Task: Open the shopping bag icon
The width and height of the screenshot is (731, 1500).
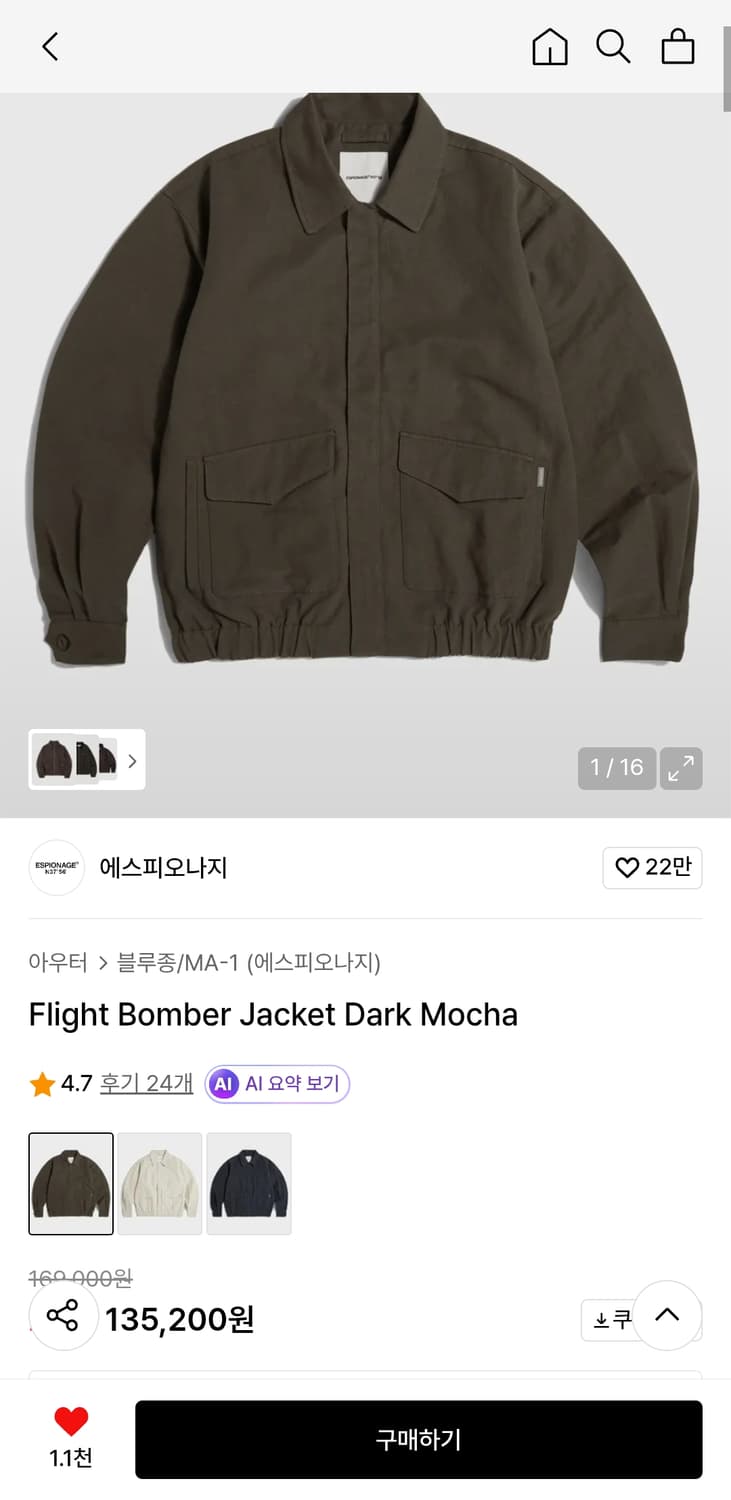Action: click(x=677, y=46)
